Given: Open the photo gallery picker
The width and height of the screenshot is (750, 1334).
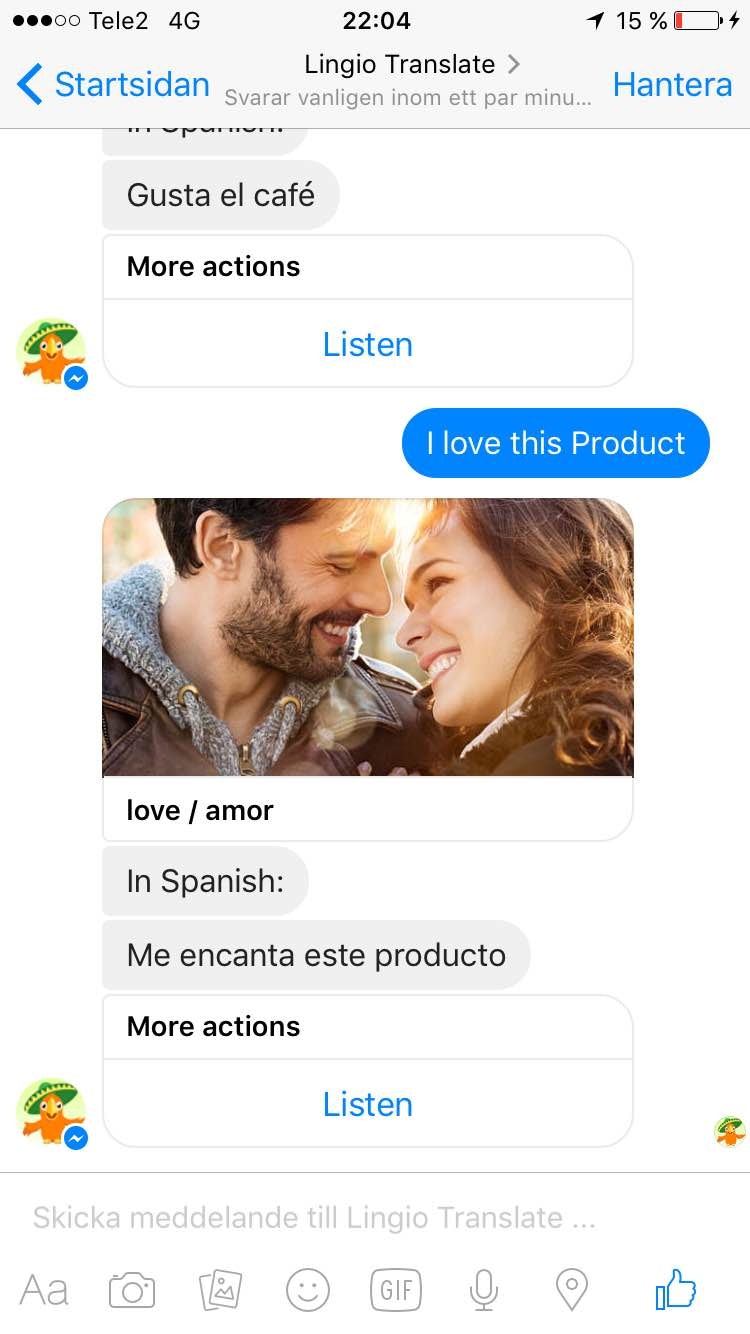Looking at the screenshot, I should [x=220, y=1290].
